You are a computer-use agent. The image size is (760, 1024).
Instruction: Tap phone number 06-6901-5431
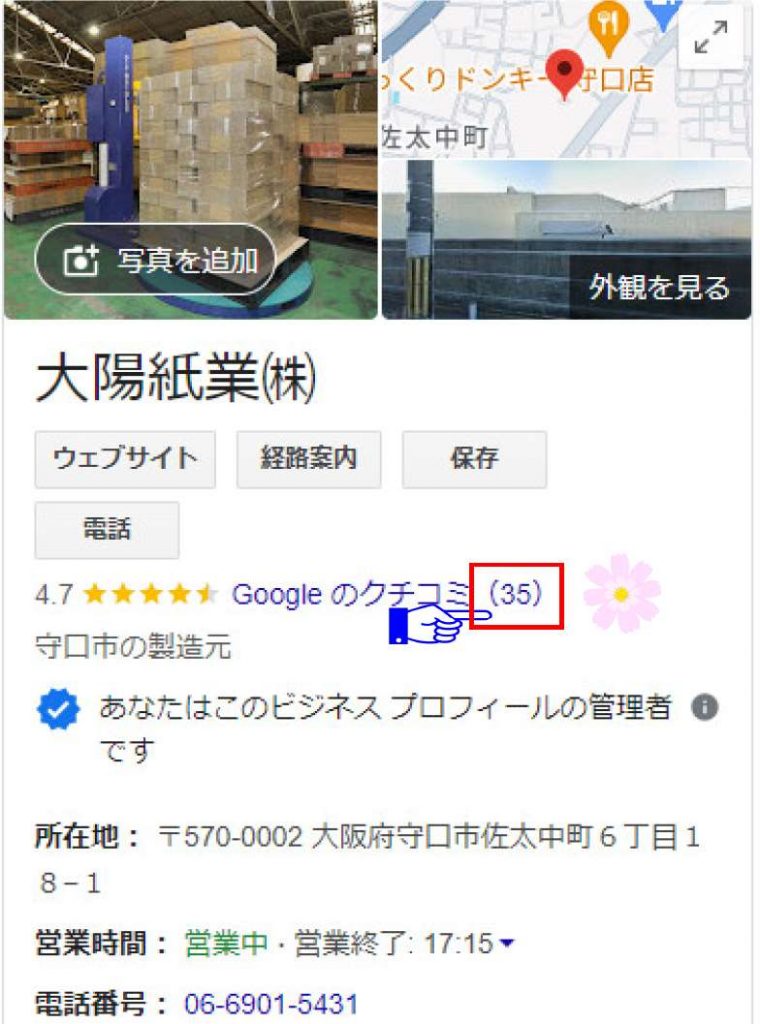(271, 1003)
